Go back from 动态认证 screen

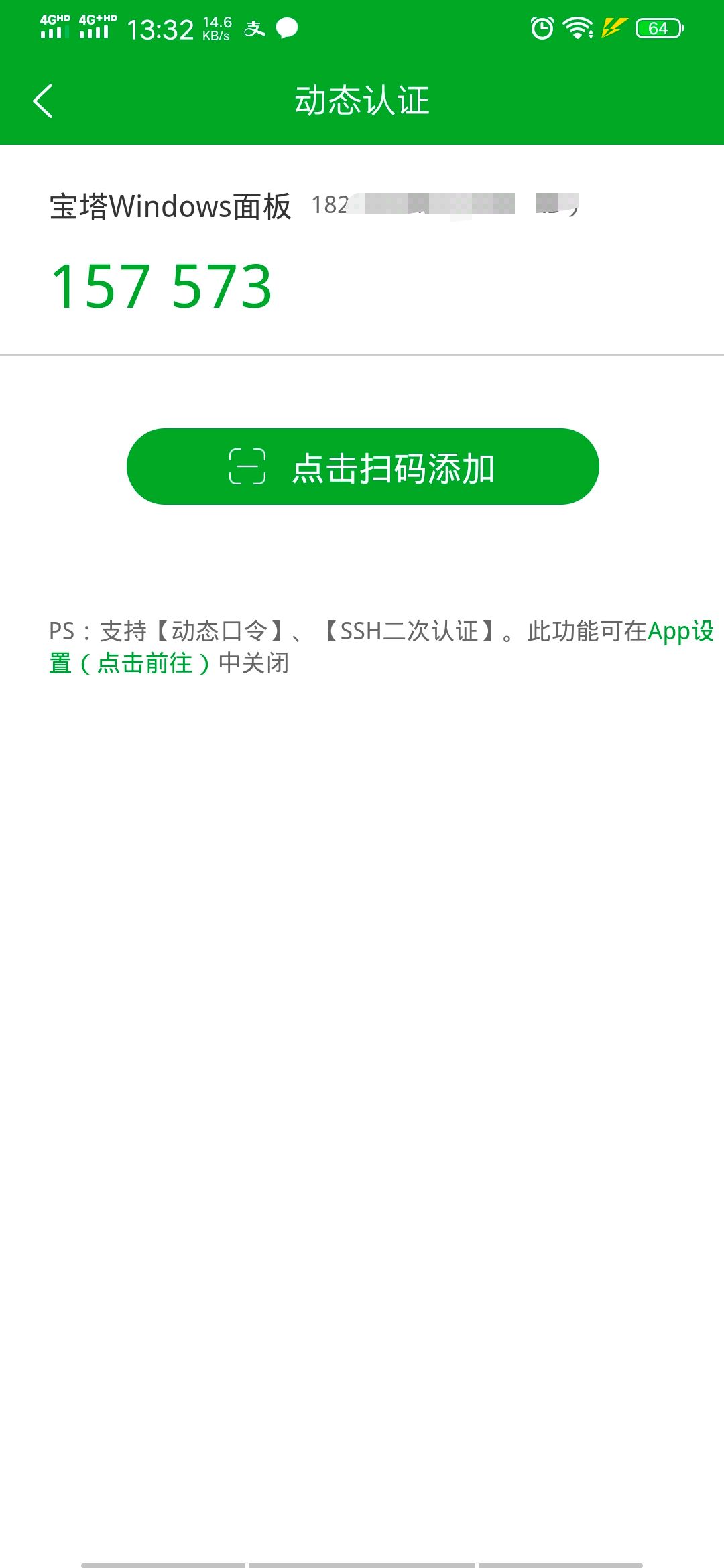coord(43,101)
